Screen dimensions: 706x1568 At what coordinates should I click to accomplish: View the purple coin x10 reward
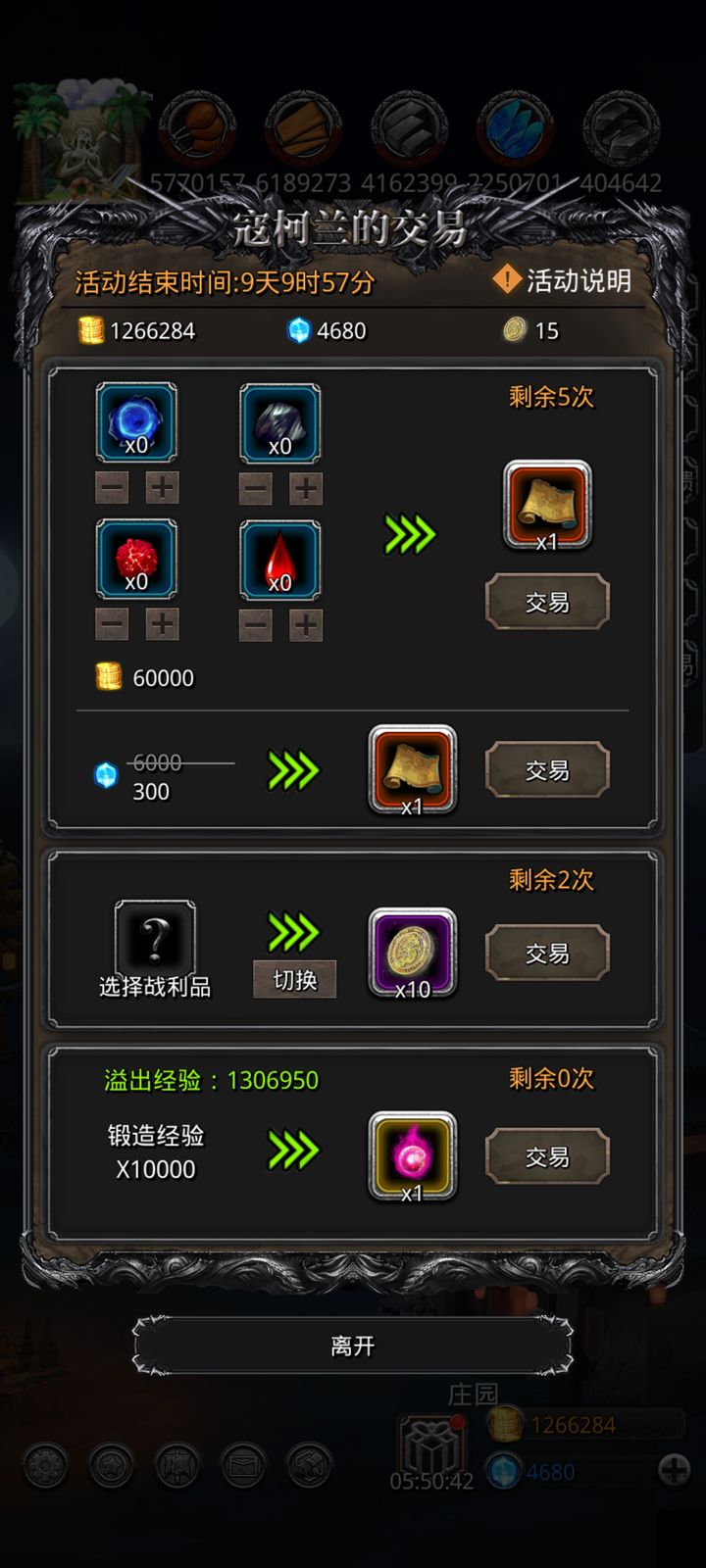[412, 953]
